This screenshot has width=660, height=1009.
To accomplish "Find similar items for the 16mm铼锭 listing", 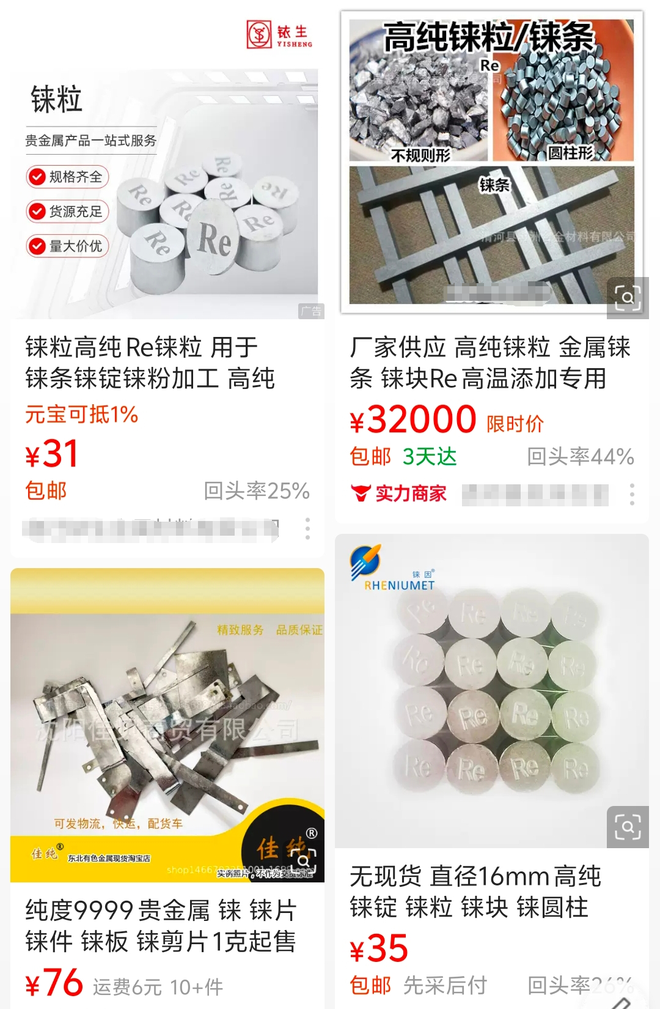I will point(627,827).
